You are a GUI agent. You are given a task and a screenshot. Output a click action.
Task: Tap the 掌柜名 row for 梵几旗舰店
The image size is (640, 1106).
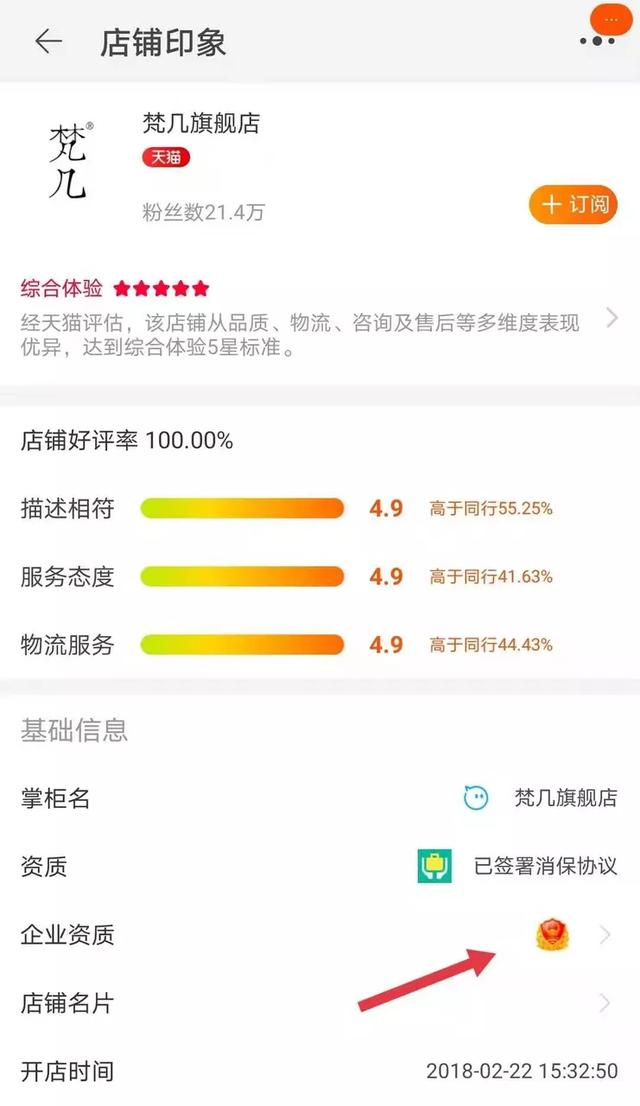320,798
